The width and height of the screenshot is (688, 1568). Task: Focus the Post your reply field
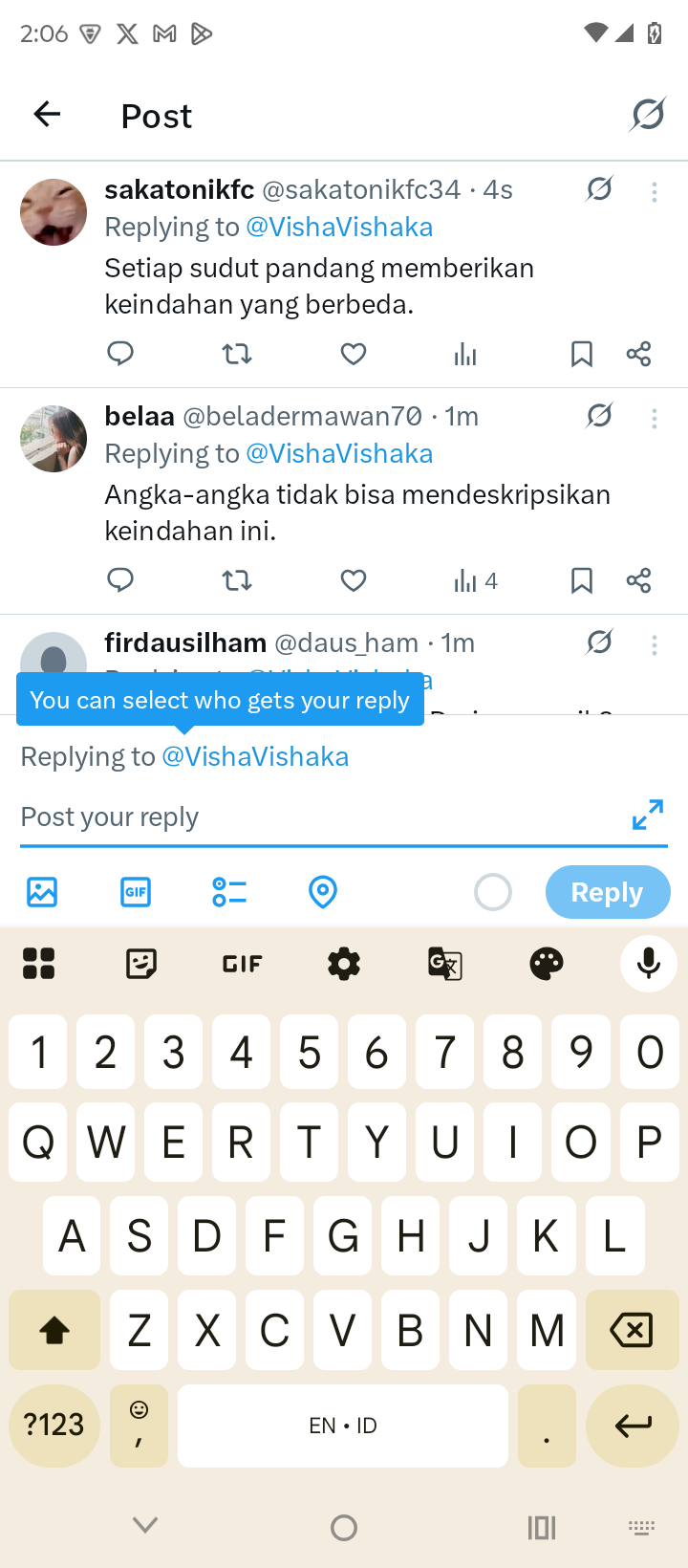tap(315, 817)
